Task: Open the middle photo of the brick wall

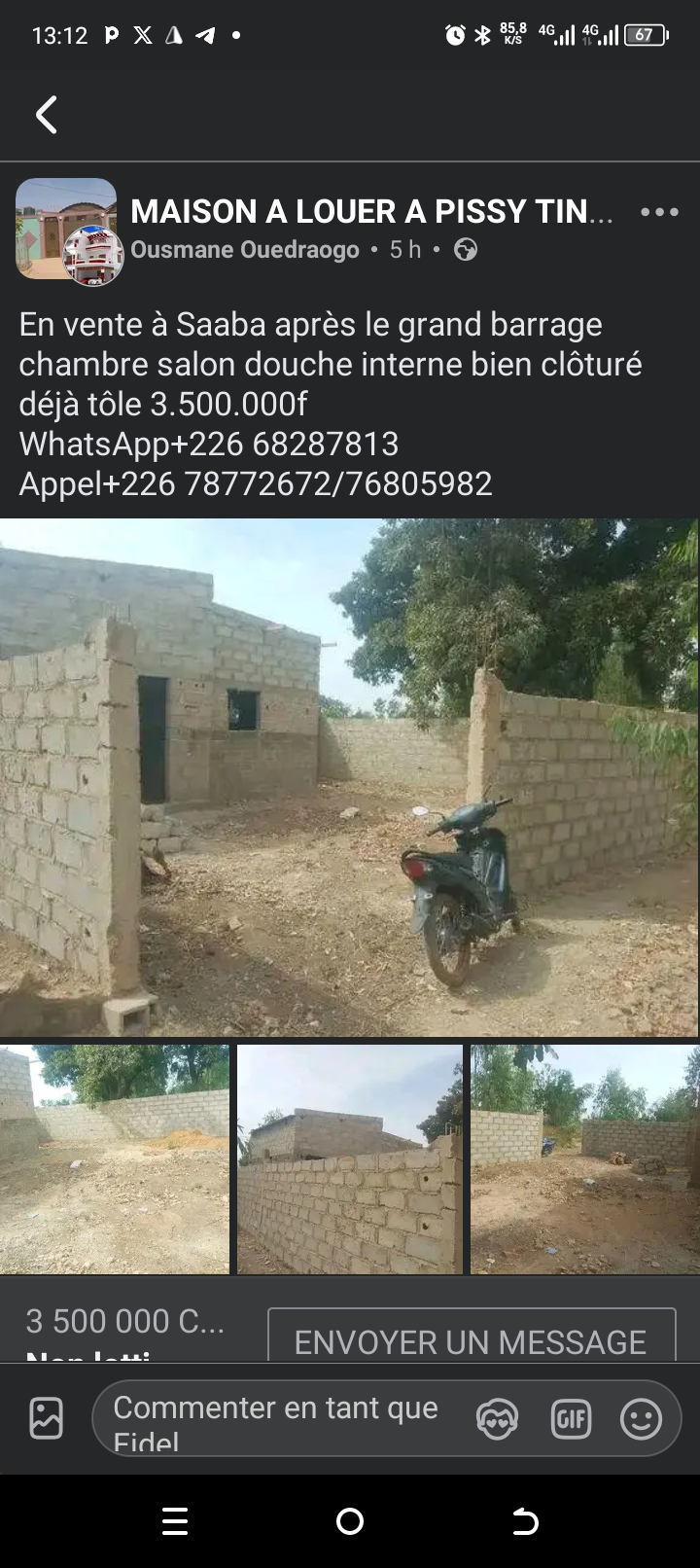Action: pyautogui.click(x=350, y=1159)
